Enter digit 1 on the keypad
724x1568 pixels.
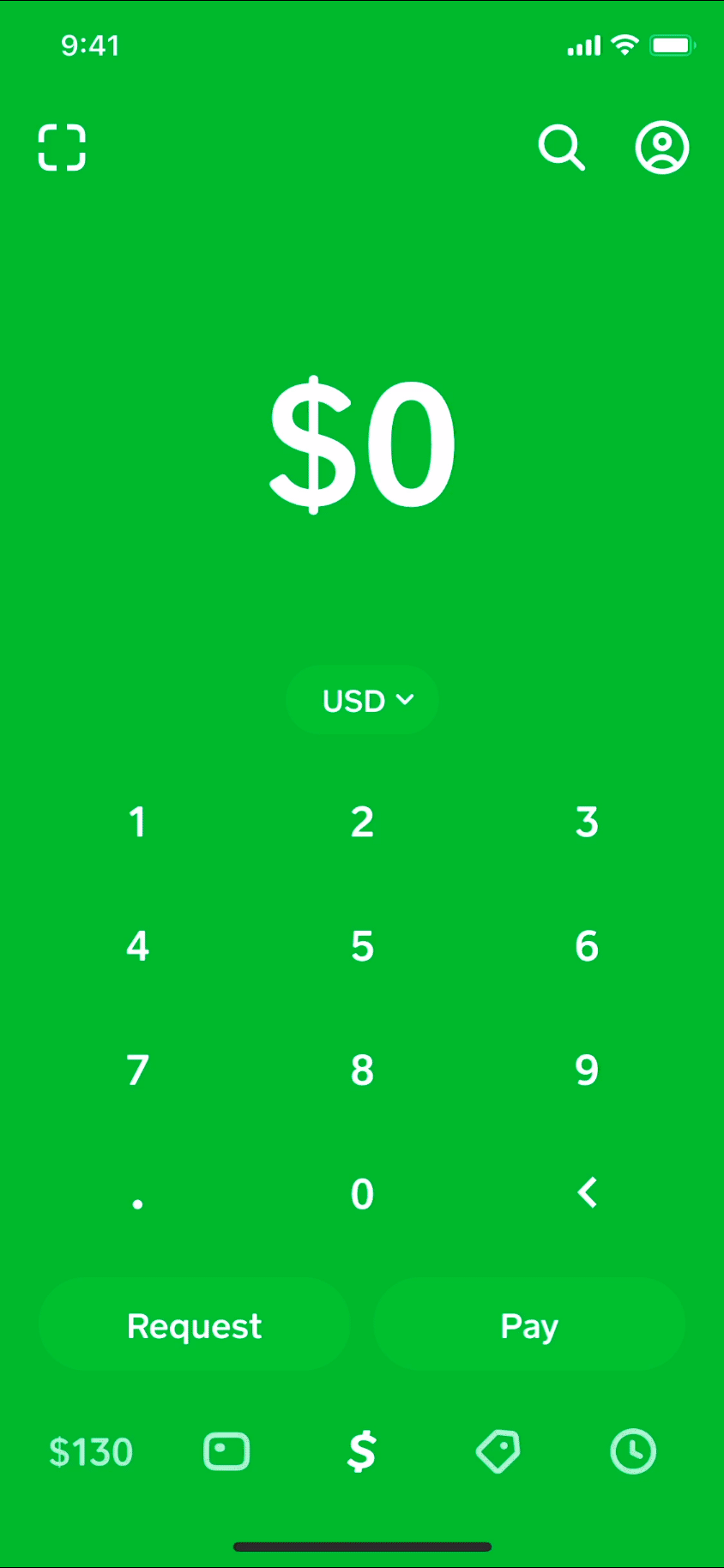point(137,822)
